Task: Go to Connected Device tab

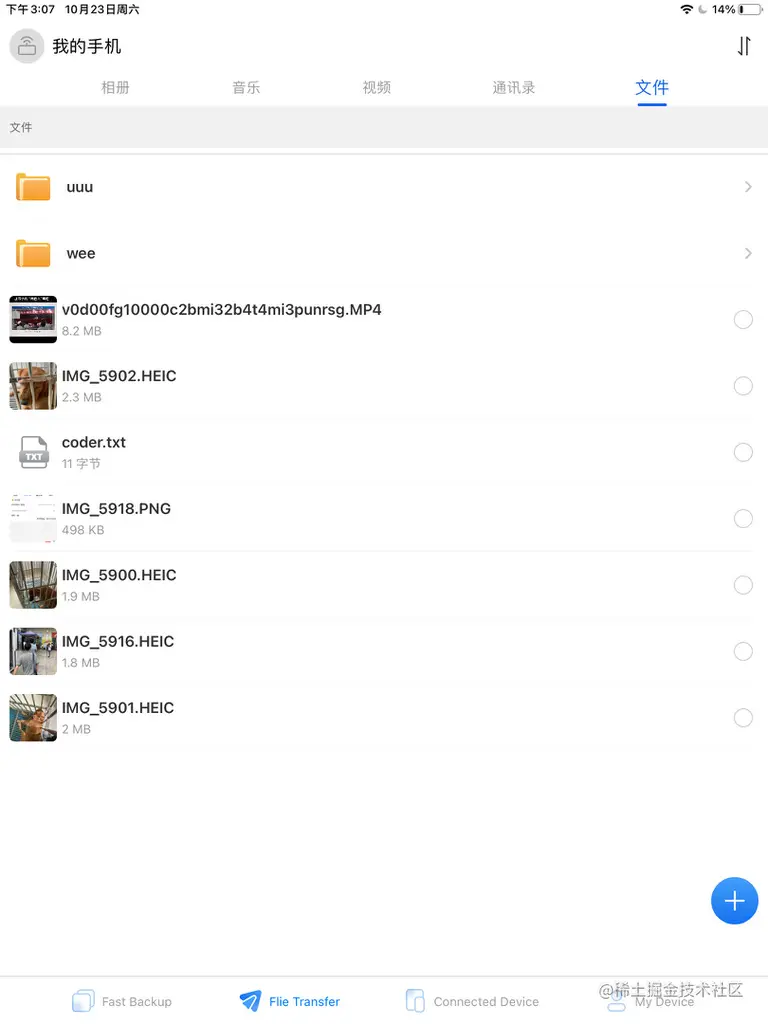Action: click(x=472, y=1001)
